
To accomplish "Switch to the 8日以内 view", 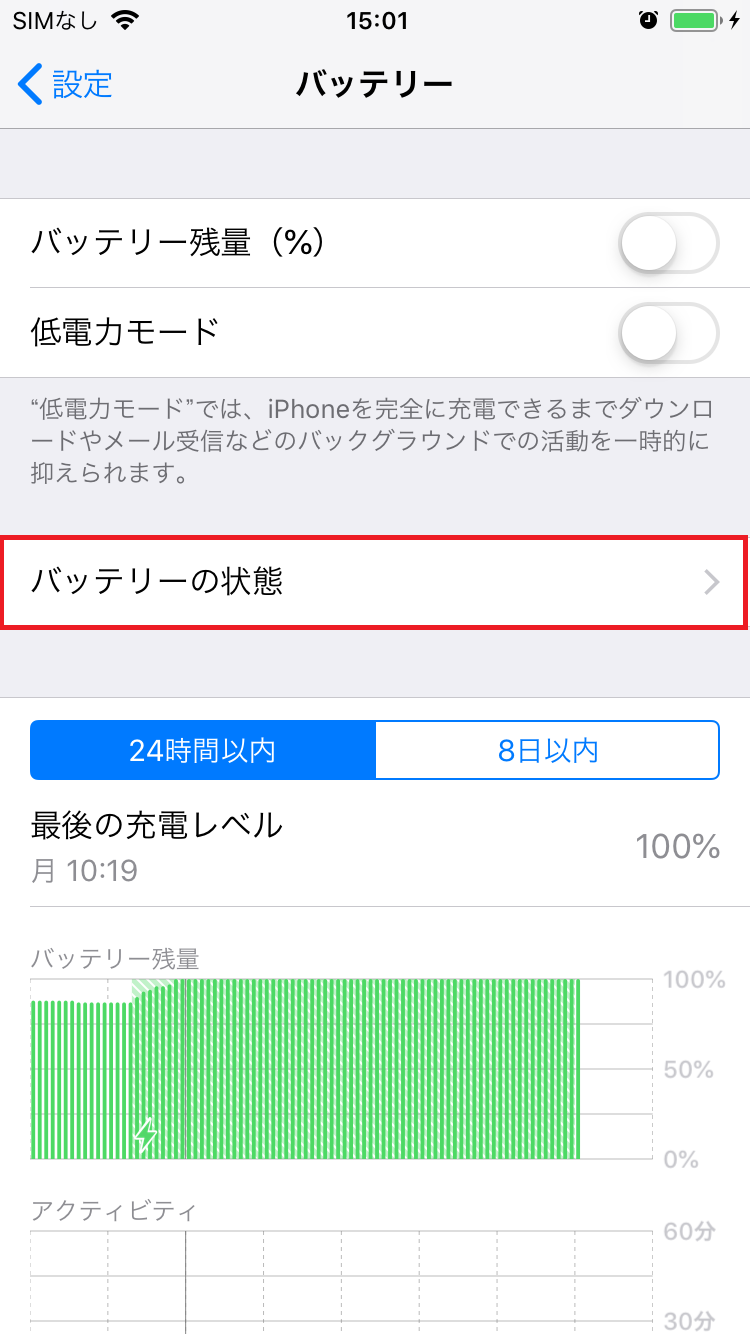I will (x=547, y=750).
